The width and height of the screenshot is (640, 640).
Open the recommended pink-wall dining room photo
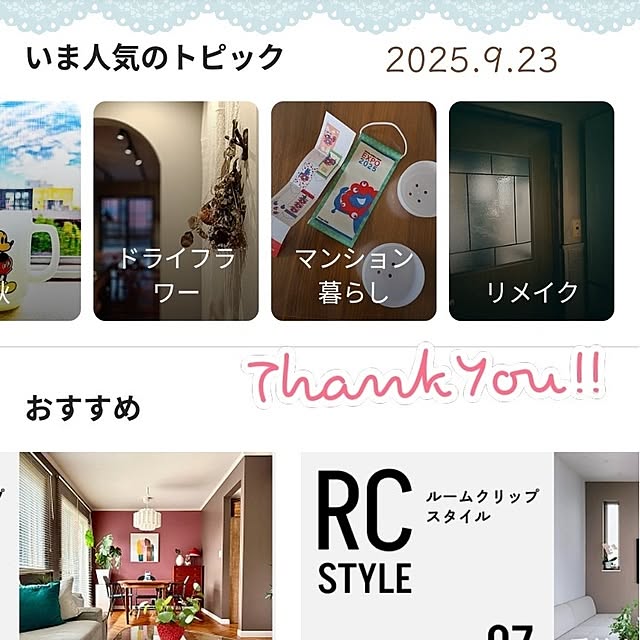145,545
